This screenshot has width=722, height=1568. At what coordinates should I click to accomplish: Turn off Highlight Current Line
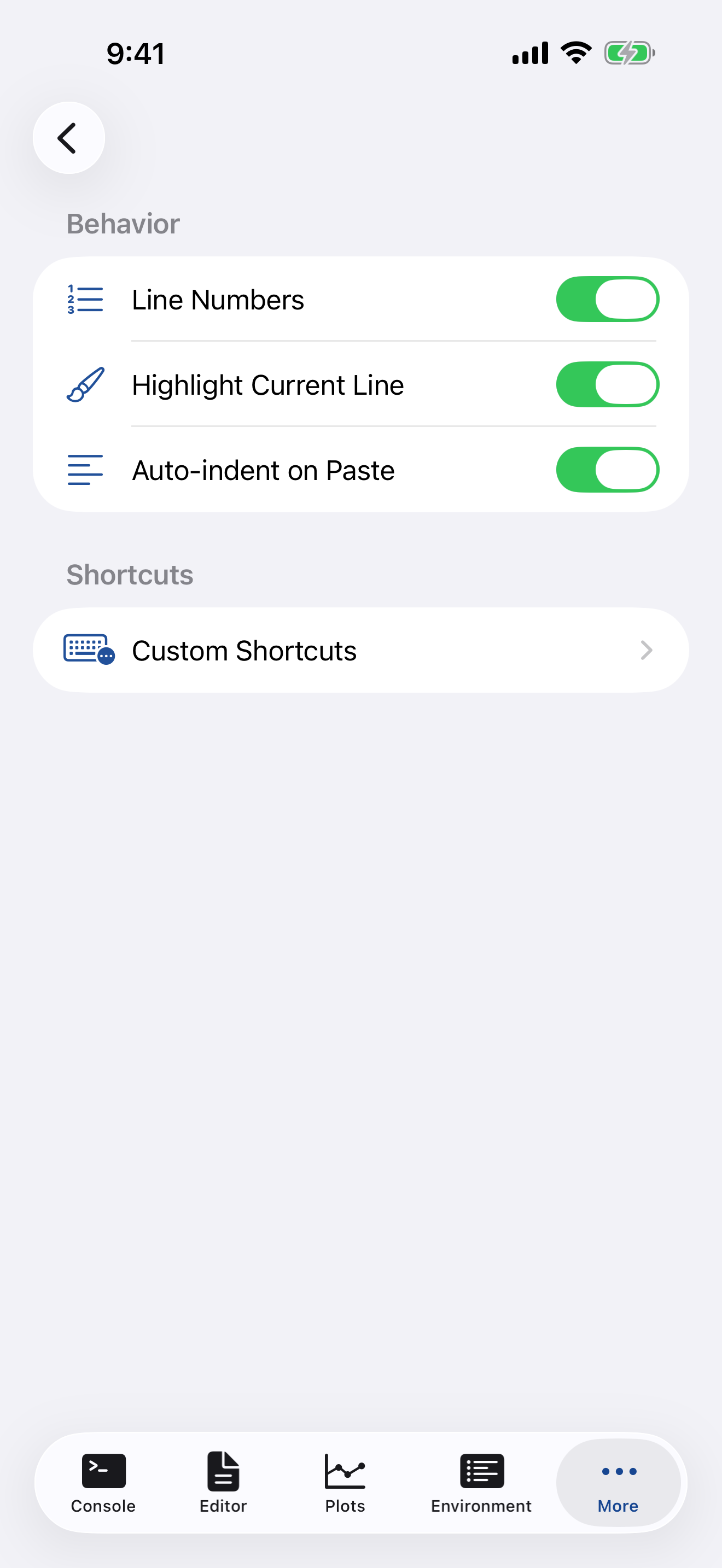(x=607, y=384)
